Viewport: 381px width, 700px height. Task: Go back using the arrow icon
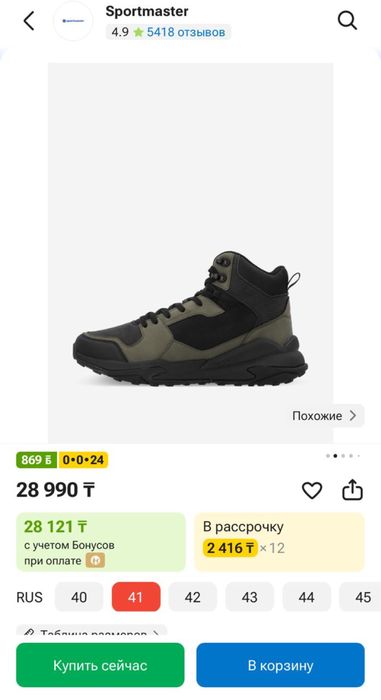pos(29,21)
